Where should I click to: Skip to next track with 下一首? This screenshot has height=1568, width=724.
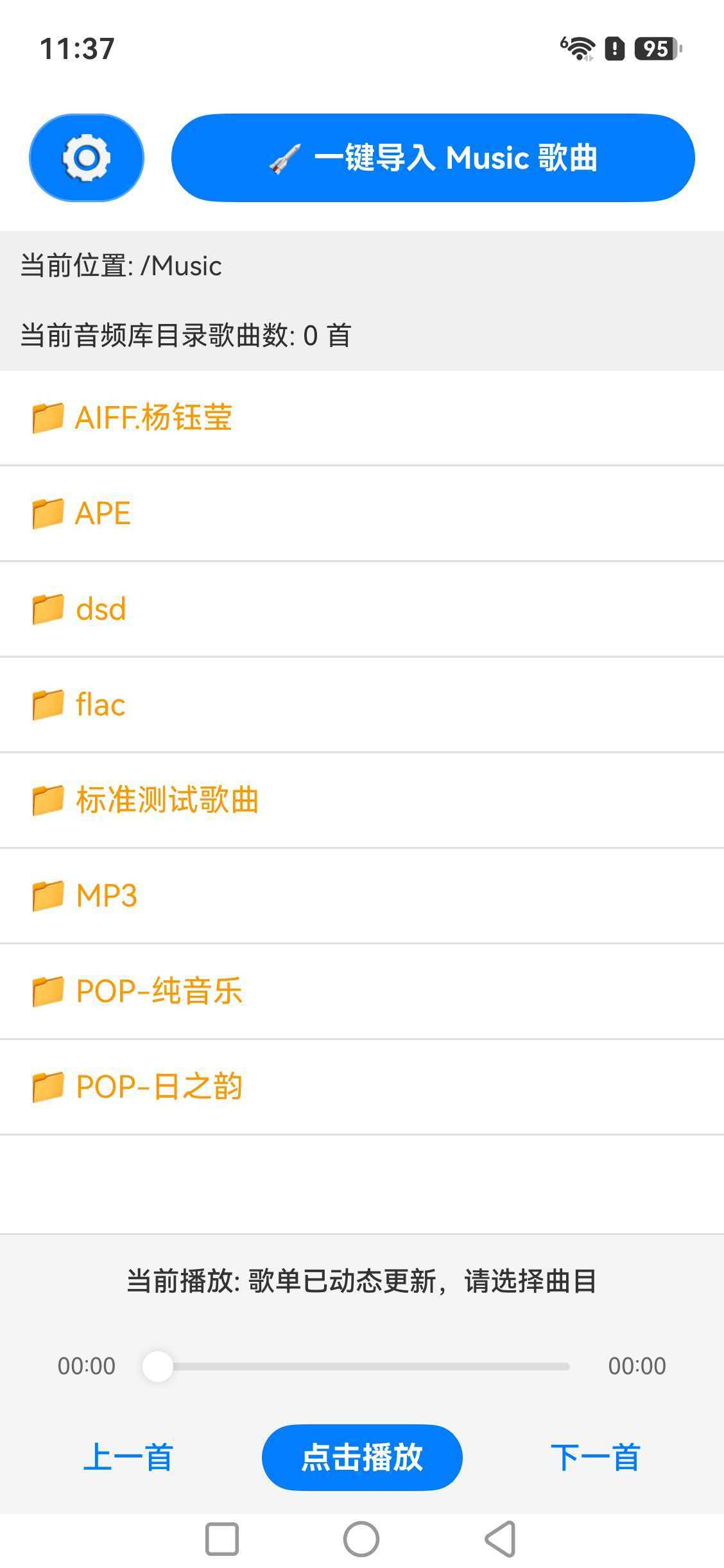[596, 1457]
